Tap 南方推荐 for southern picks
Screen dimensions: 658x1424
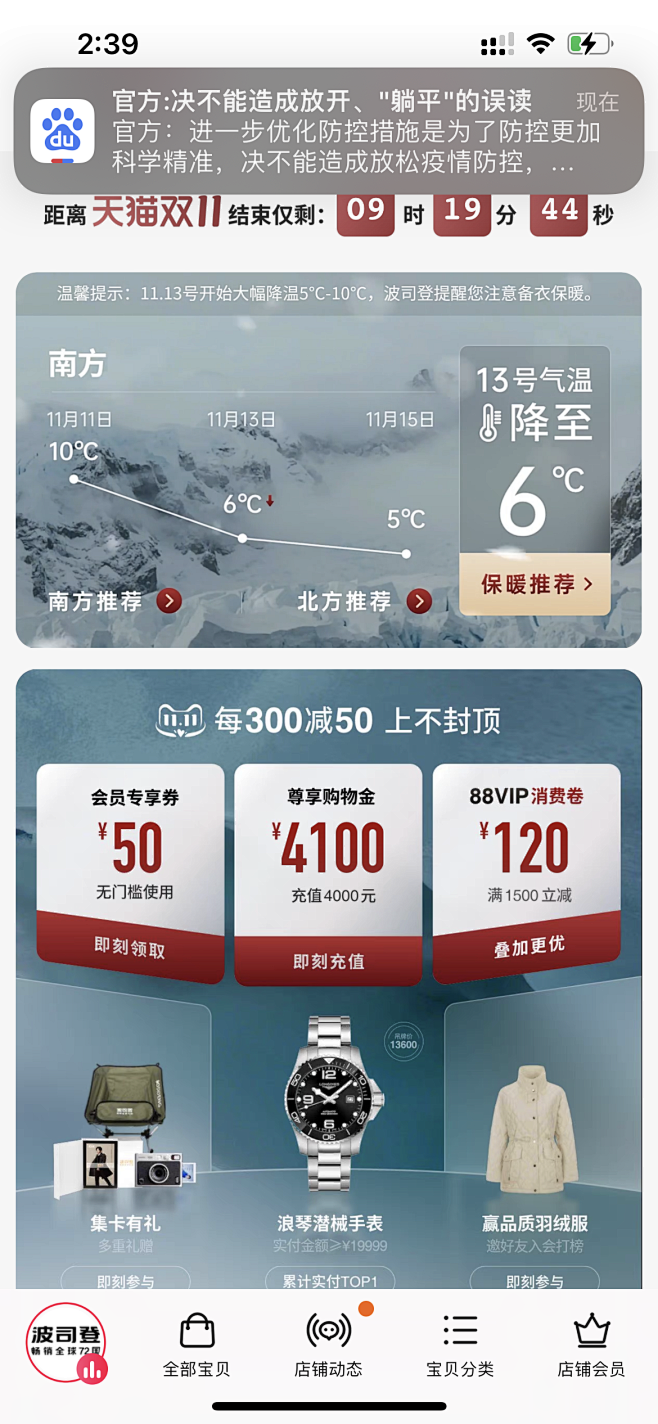[114, 601]
